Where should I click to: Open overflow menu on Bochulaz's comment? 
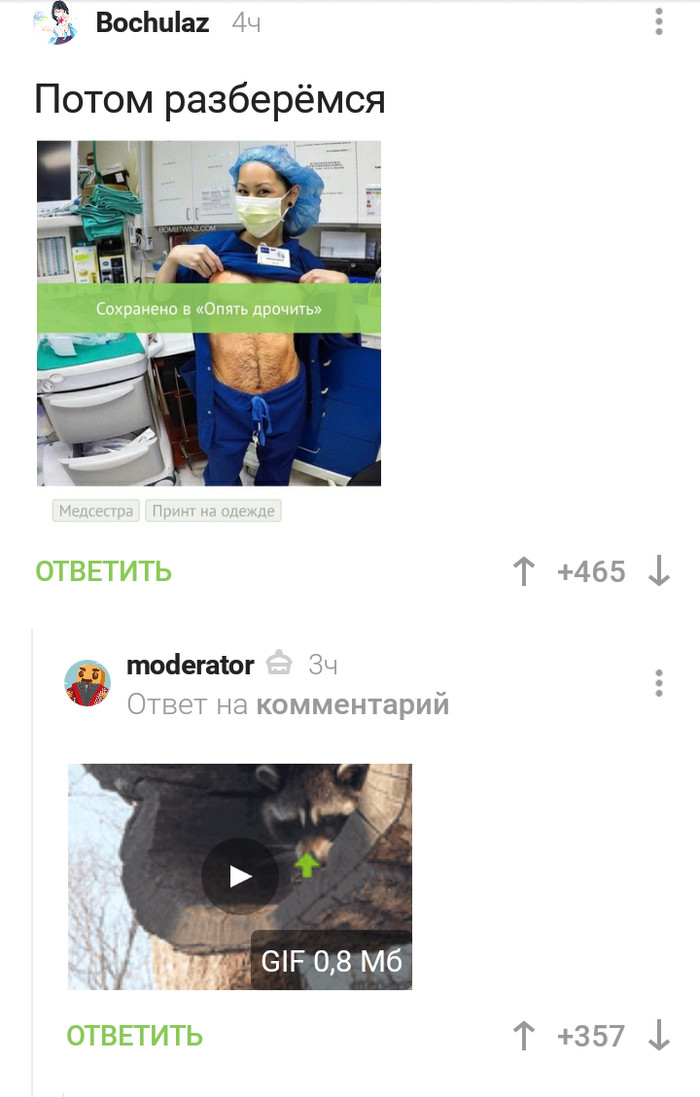point(658,22)
